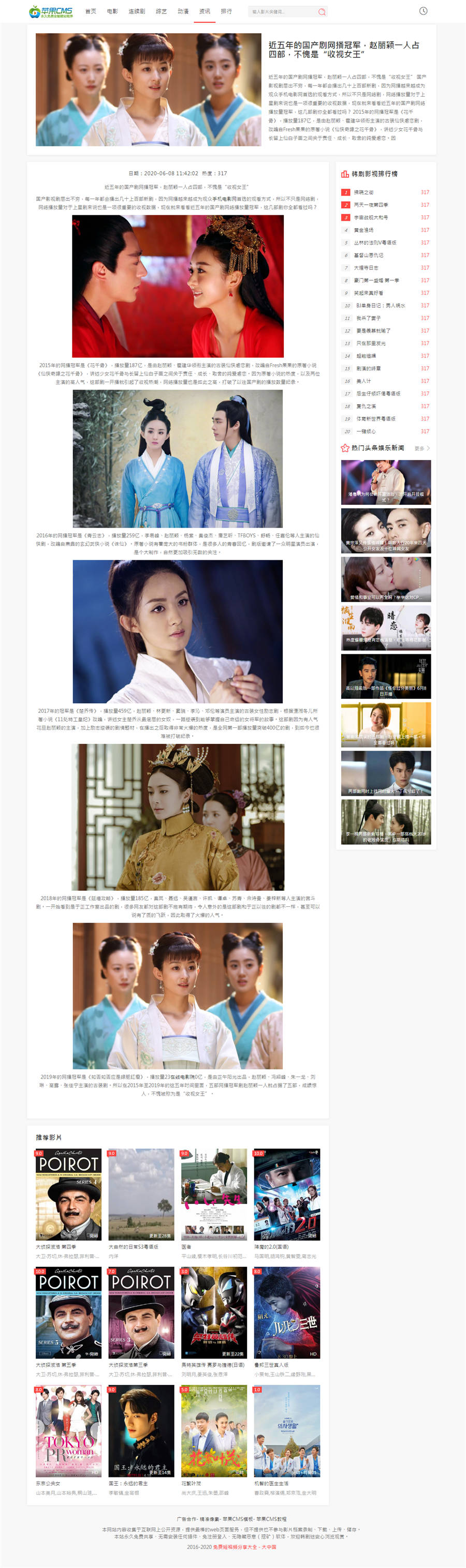Open 一键倾心 in the ranking list
Viewport: 466px width, 1568px height.
366,431
